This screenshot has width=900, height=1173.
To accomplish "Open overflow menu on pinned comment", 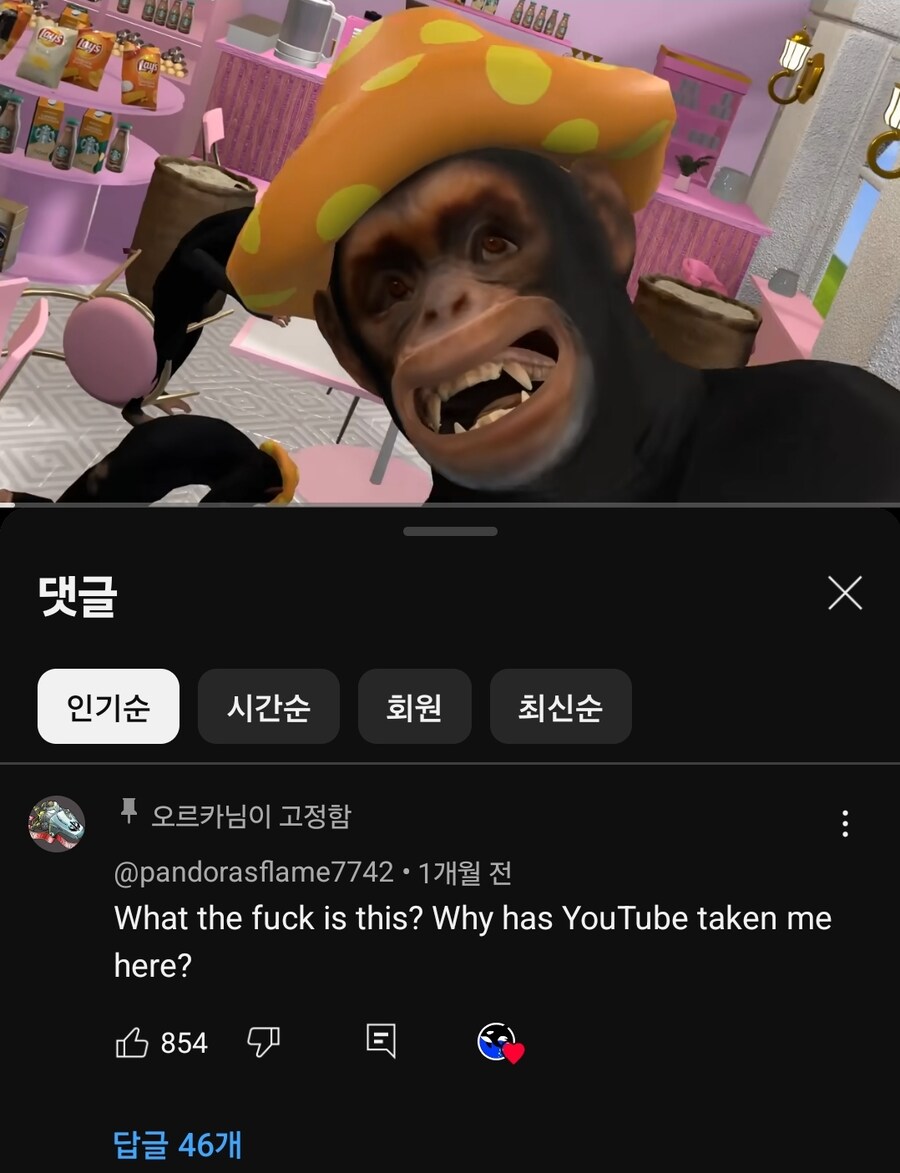I will [x=845, y=824].
